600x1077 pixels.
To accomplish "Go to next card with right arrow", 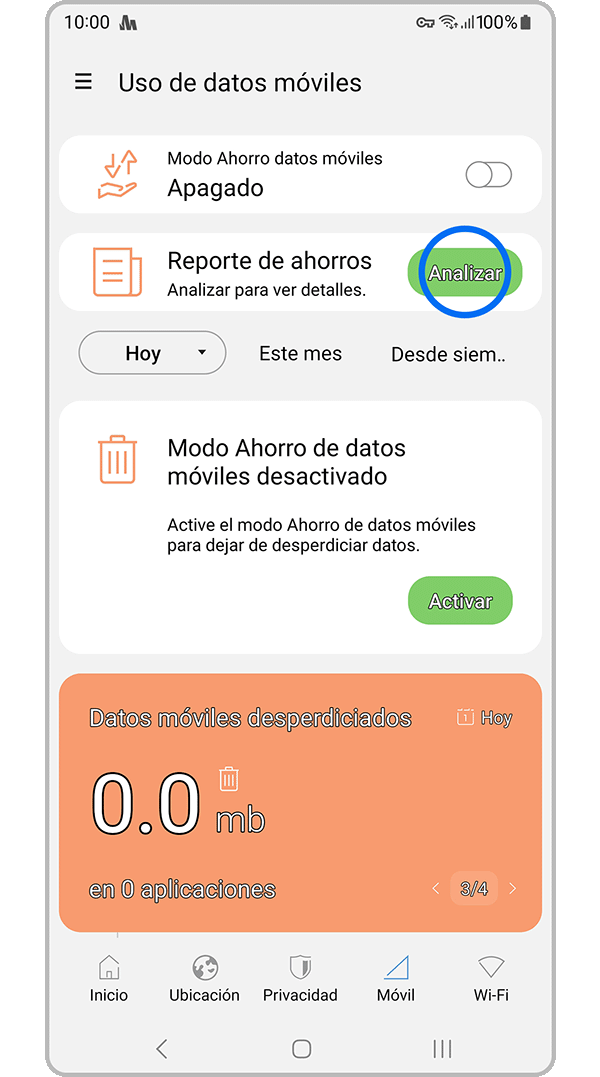I will point(513,888).
